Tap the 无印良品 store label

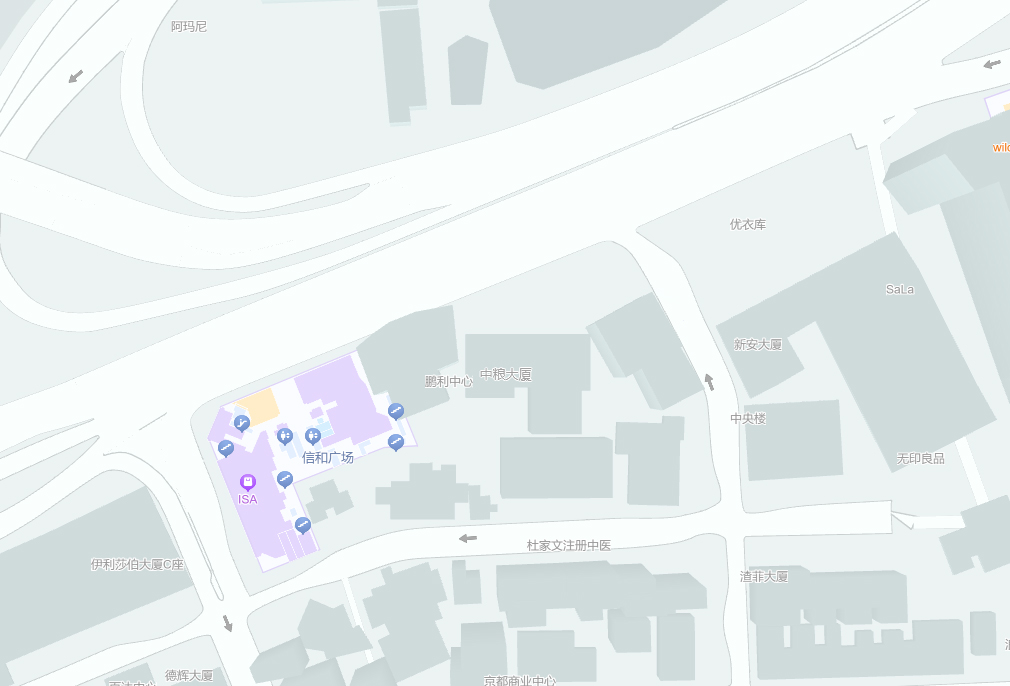click(920, 458)
